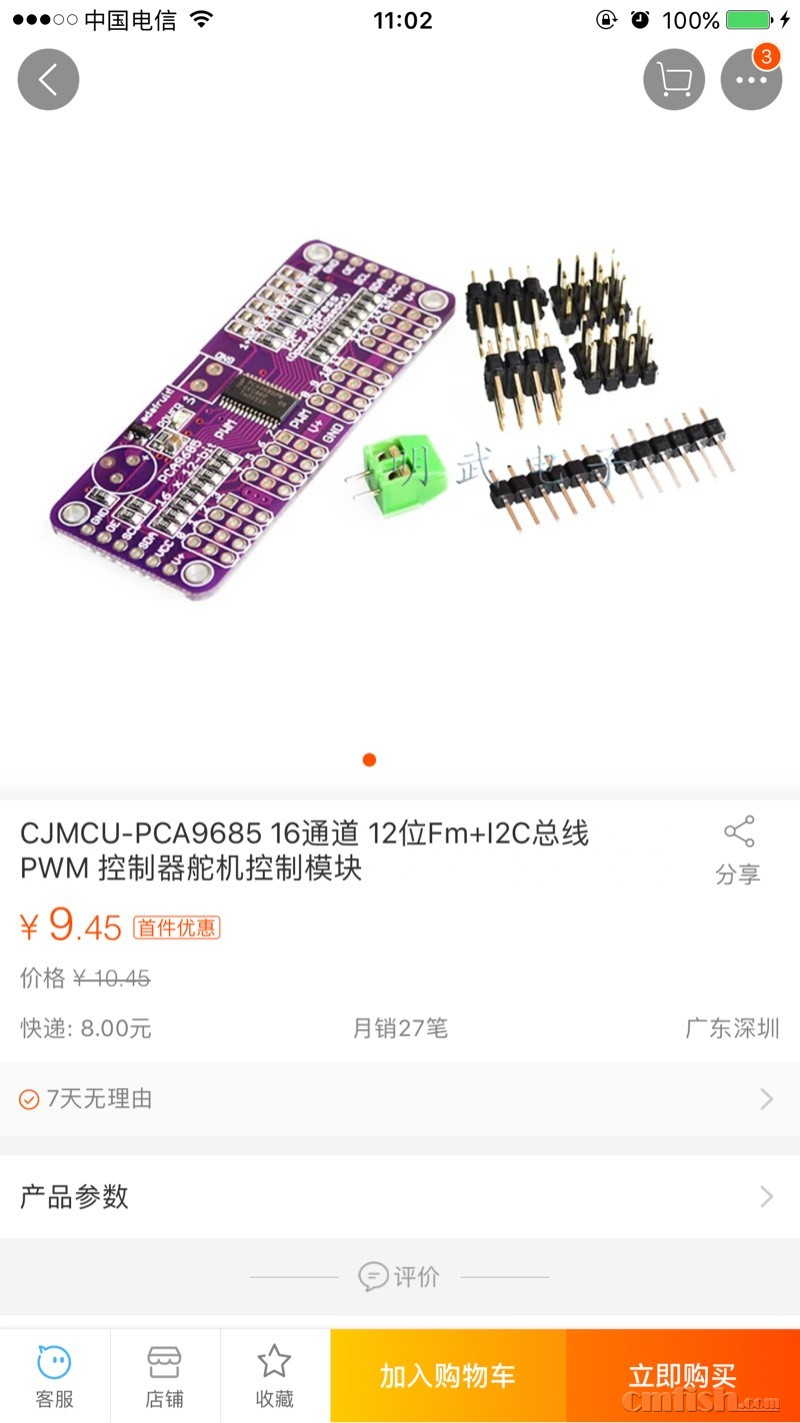Open the three-dot overflow menu
The width and height of the screenshot is (800, 1423).
751,79
